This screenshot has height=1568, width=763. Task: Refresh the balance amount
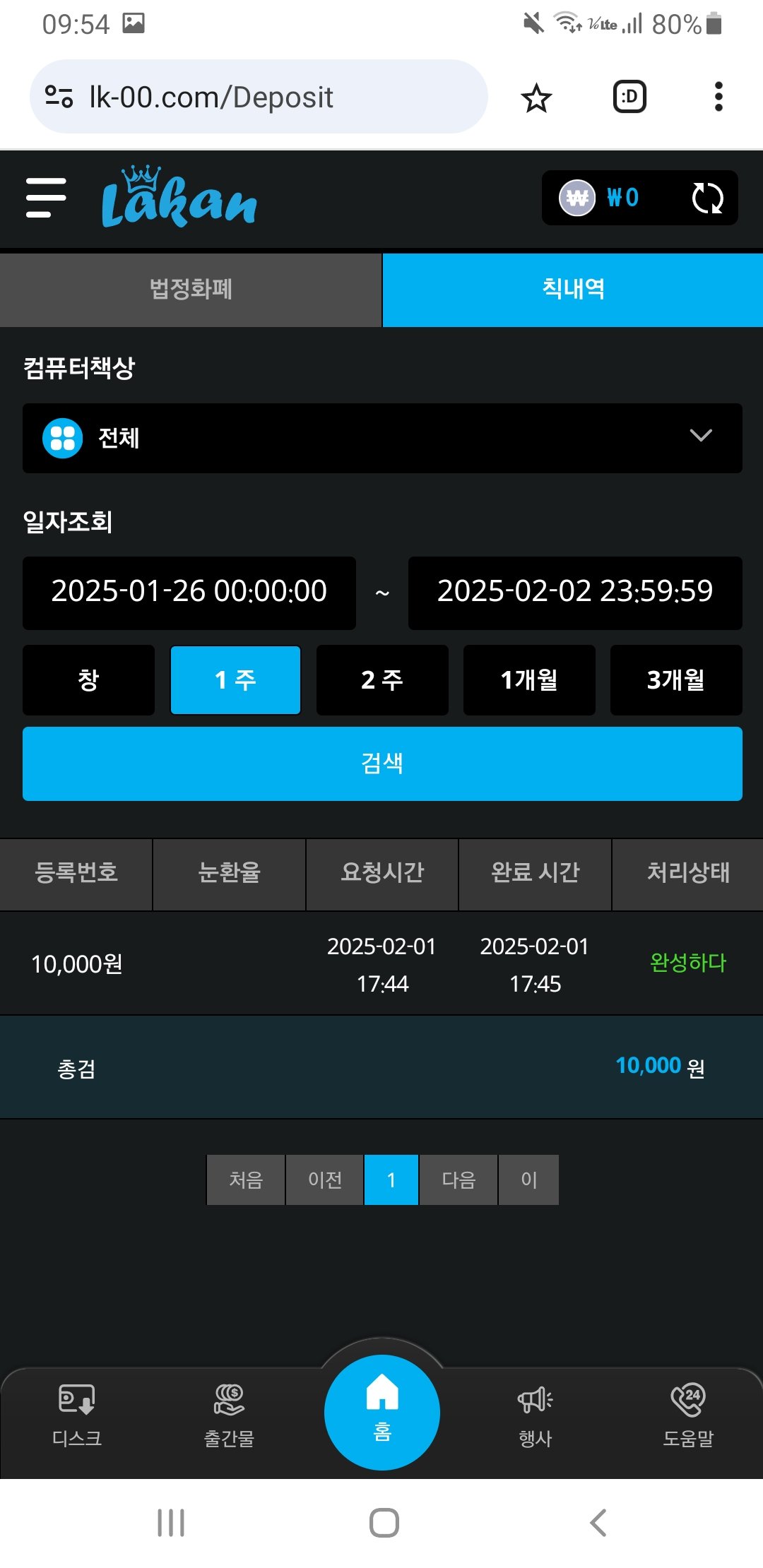pos(707,198)
